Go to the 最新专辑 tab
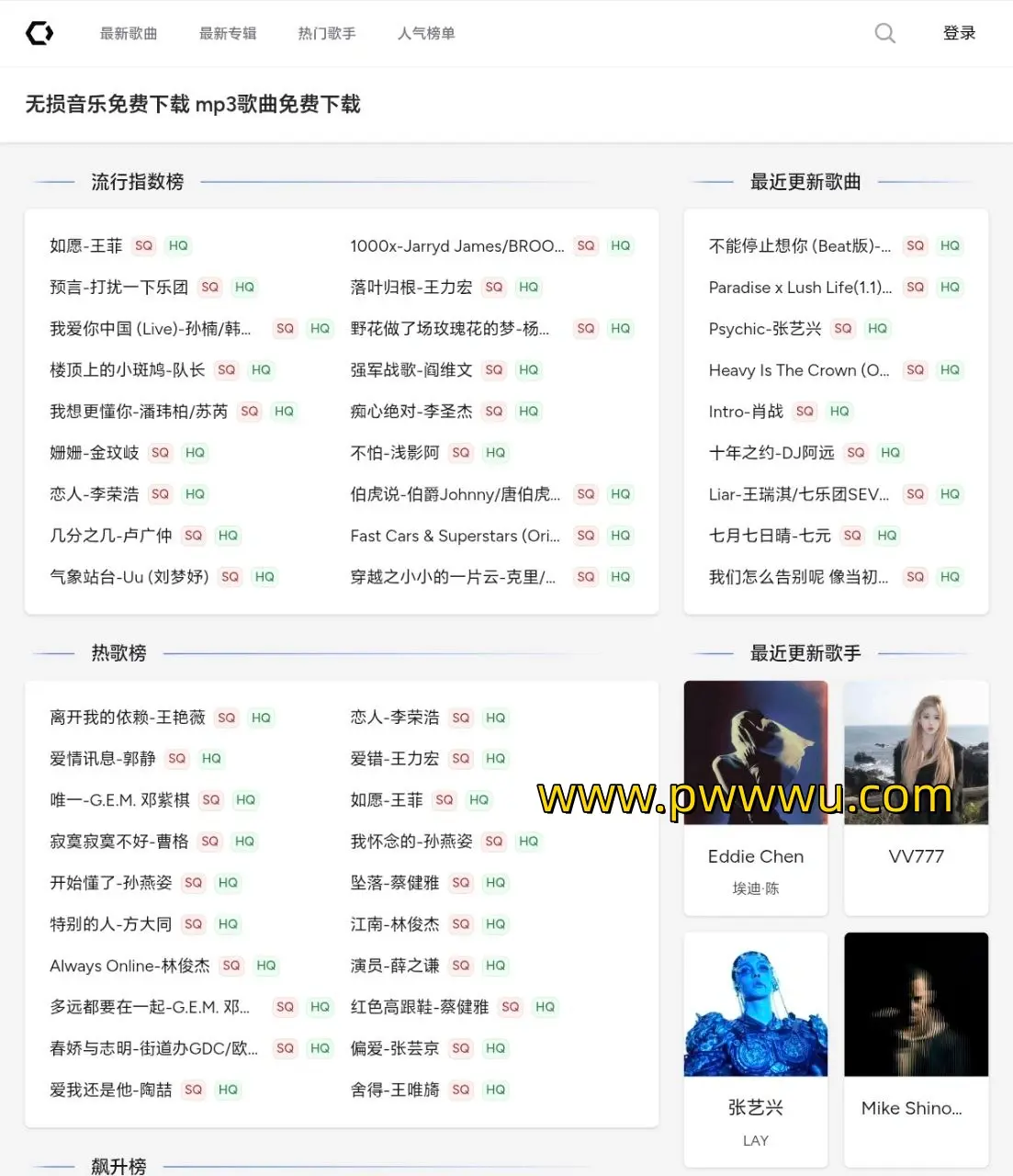The height and width of the screenshot is (1176, 1013). [228, 33]
